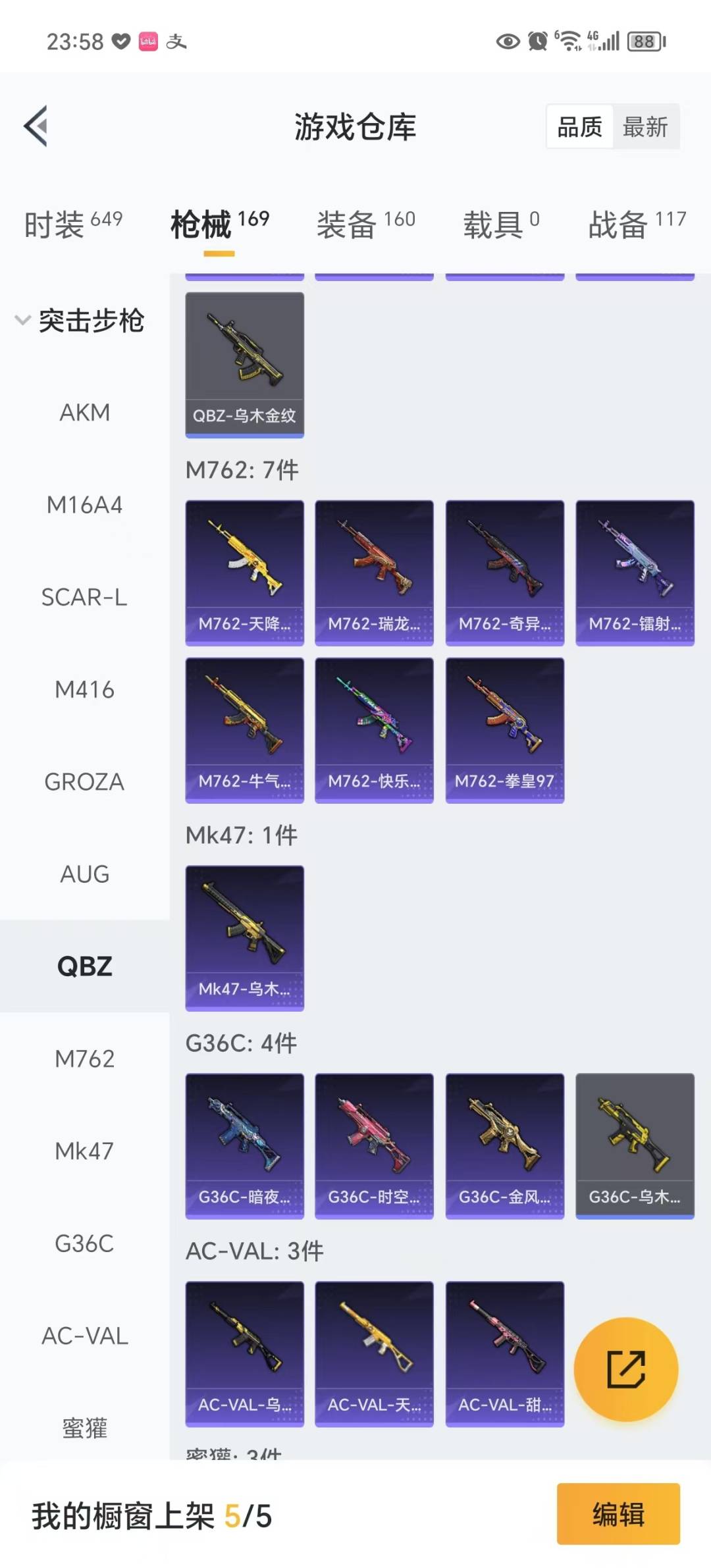Sort by 品质
Screen dimensions: 711x1568
580,126
